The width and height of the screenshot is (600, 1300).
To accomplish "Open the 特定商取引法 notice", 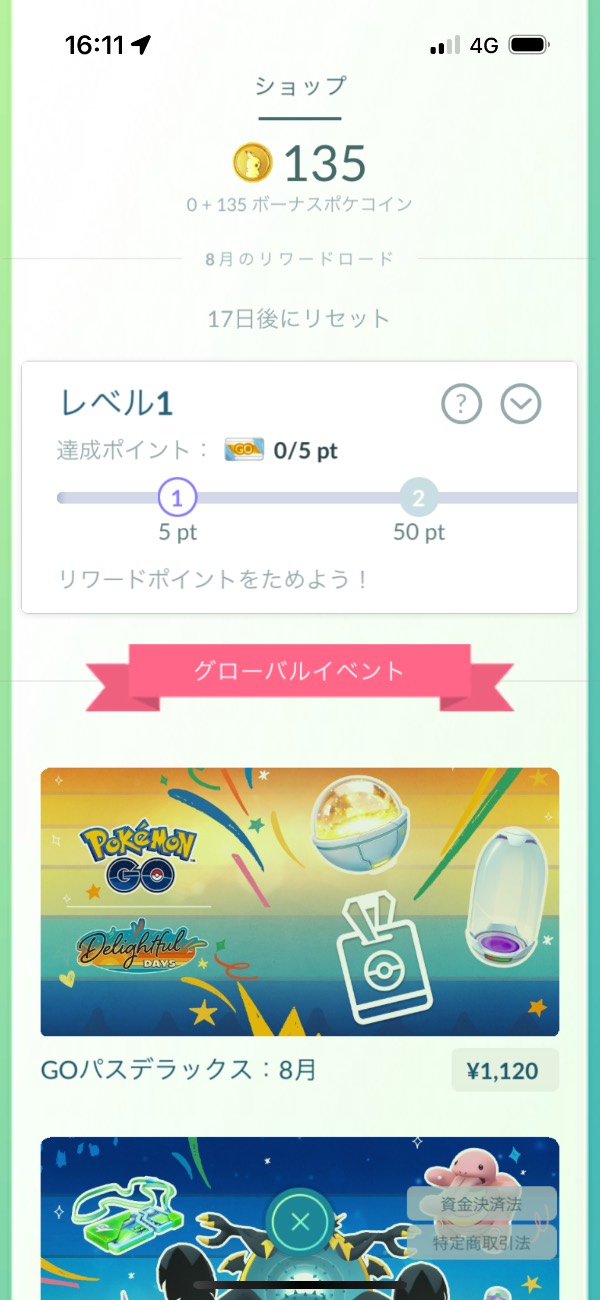I will pos(481,1244).
